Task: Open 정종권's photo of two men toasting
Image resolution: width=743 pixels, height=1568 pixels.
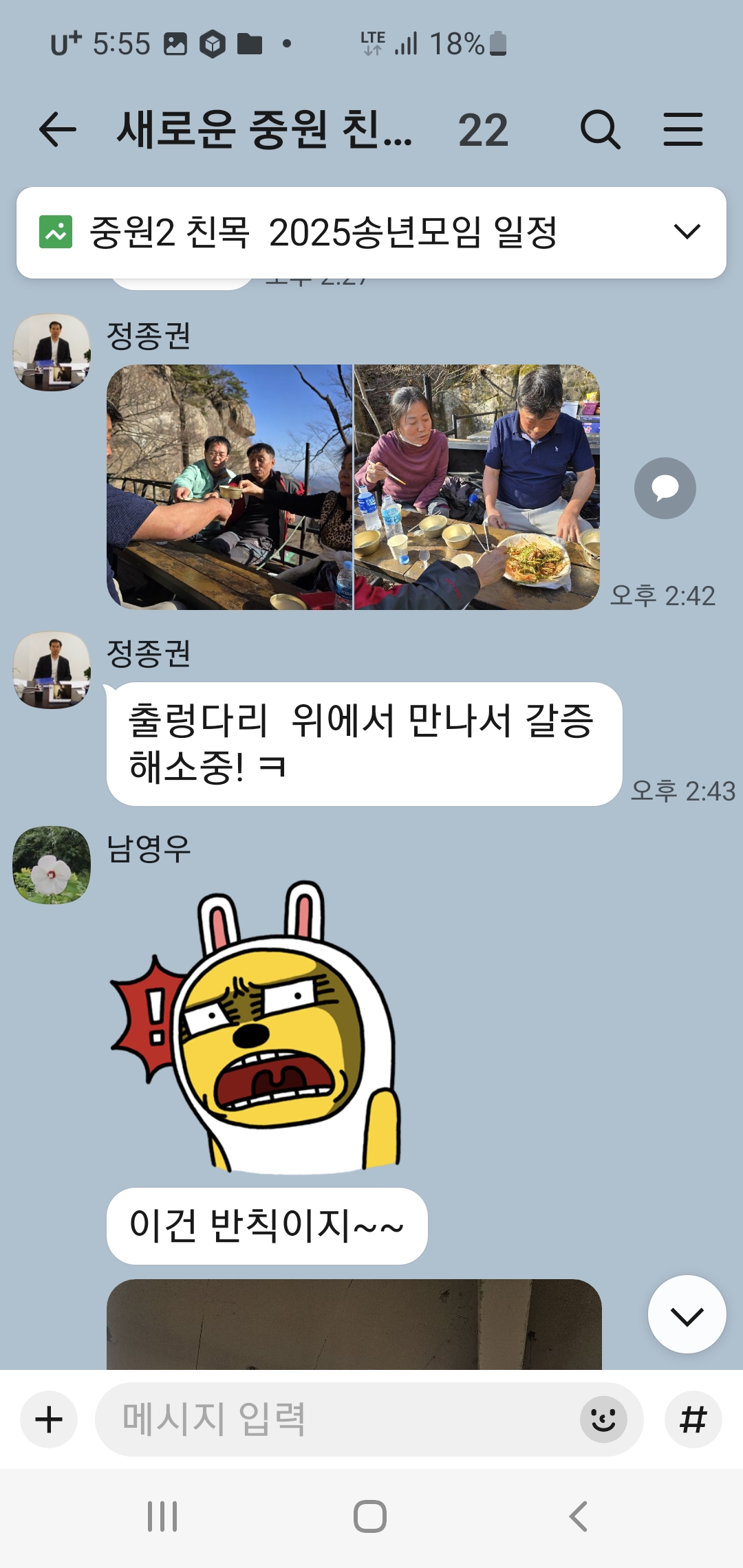Action: coord(230,487)
